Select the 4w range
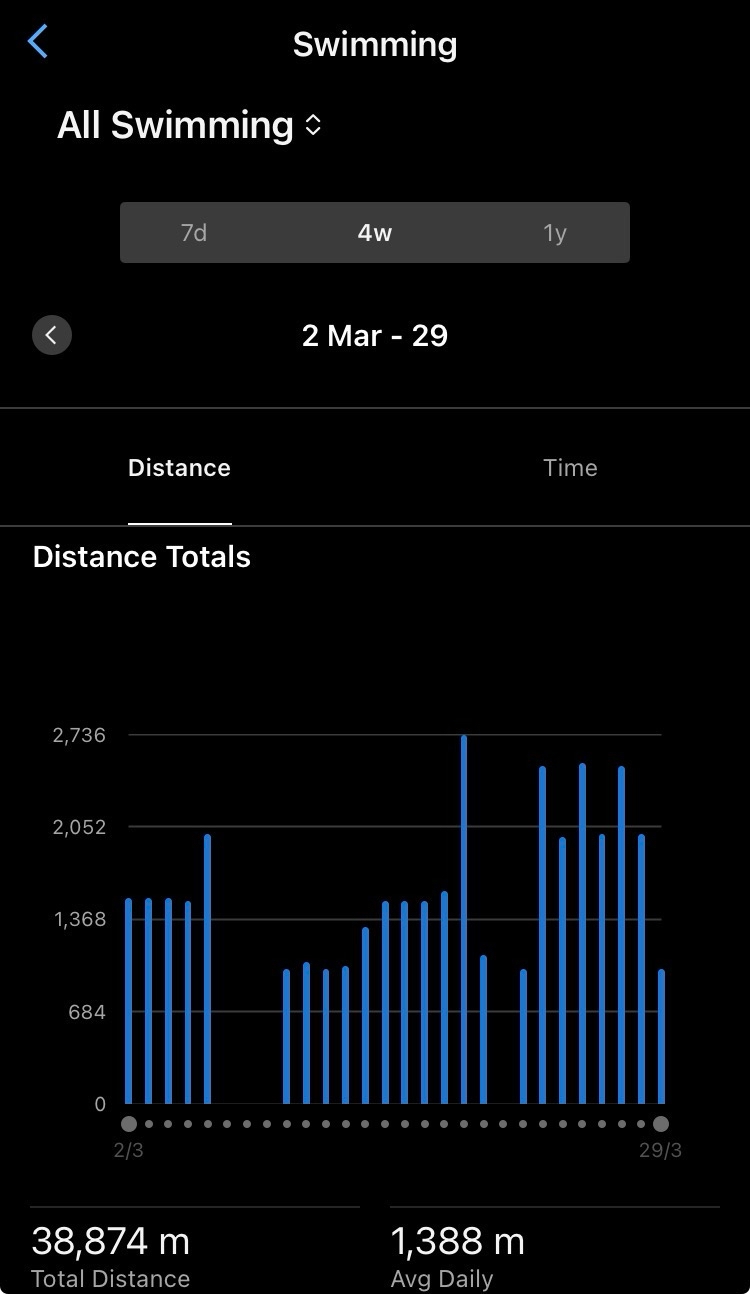This screenshot has width=750, height=1294. coord(375,233)
